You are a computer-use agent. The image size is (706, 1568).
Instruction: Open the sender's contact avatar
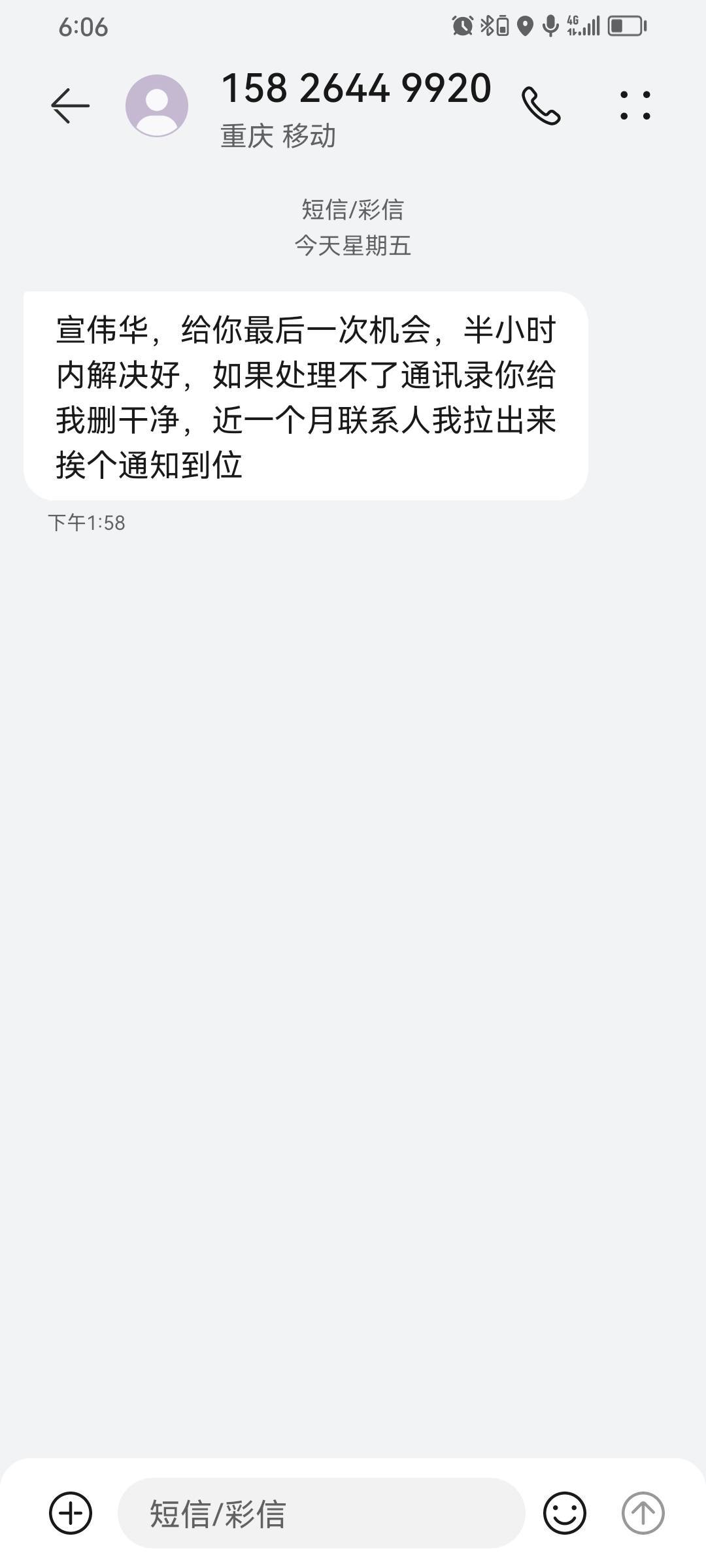point(157,106)
